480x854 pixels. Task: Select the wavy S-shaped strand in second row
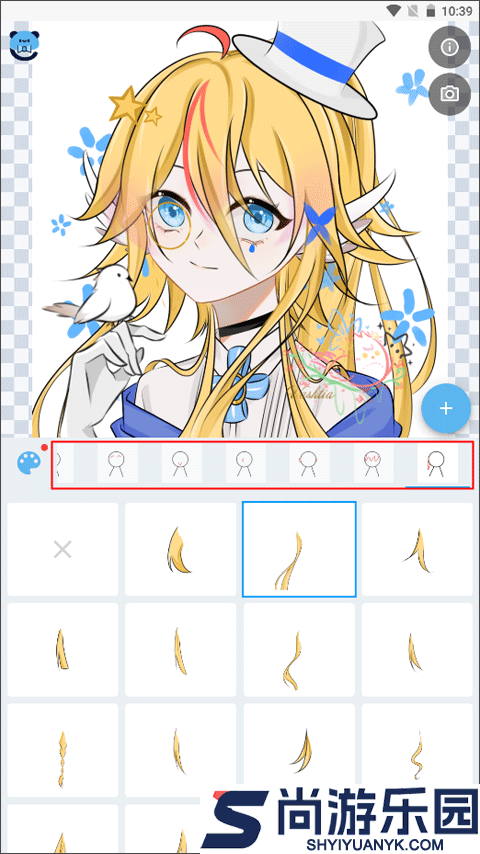point(299,650)
